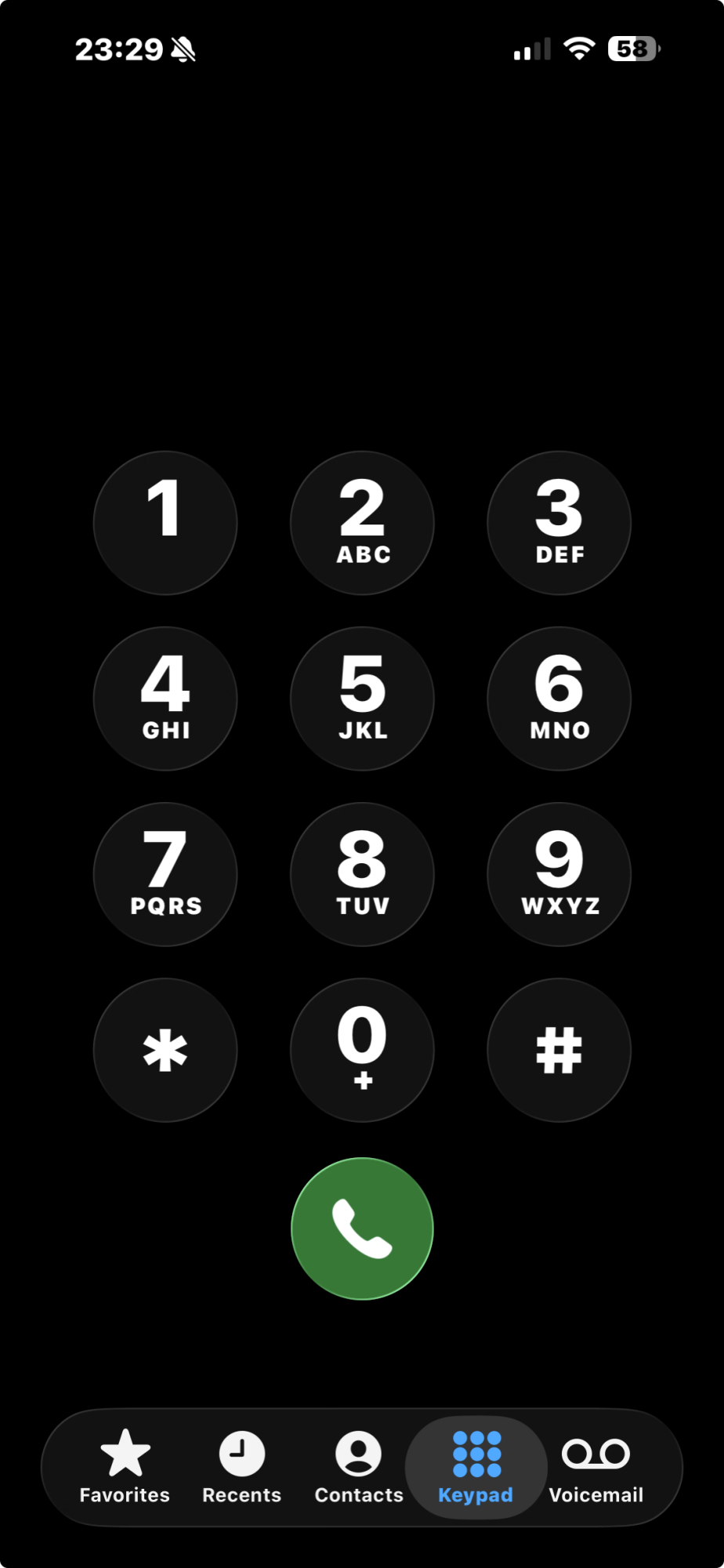This screenshot has width=724, height=1568.
Task: Tap the 7 PQRS key
Action: point(165,874)
